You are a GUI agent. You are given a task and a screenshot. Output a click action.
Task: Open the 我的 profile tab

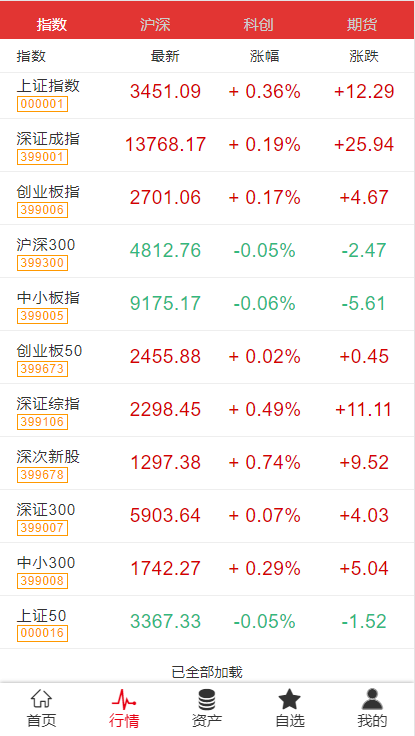point(372,708)
